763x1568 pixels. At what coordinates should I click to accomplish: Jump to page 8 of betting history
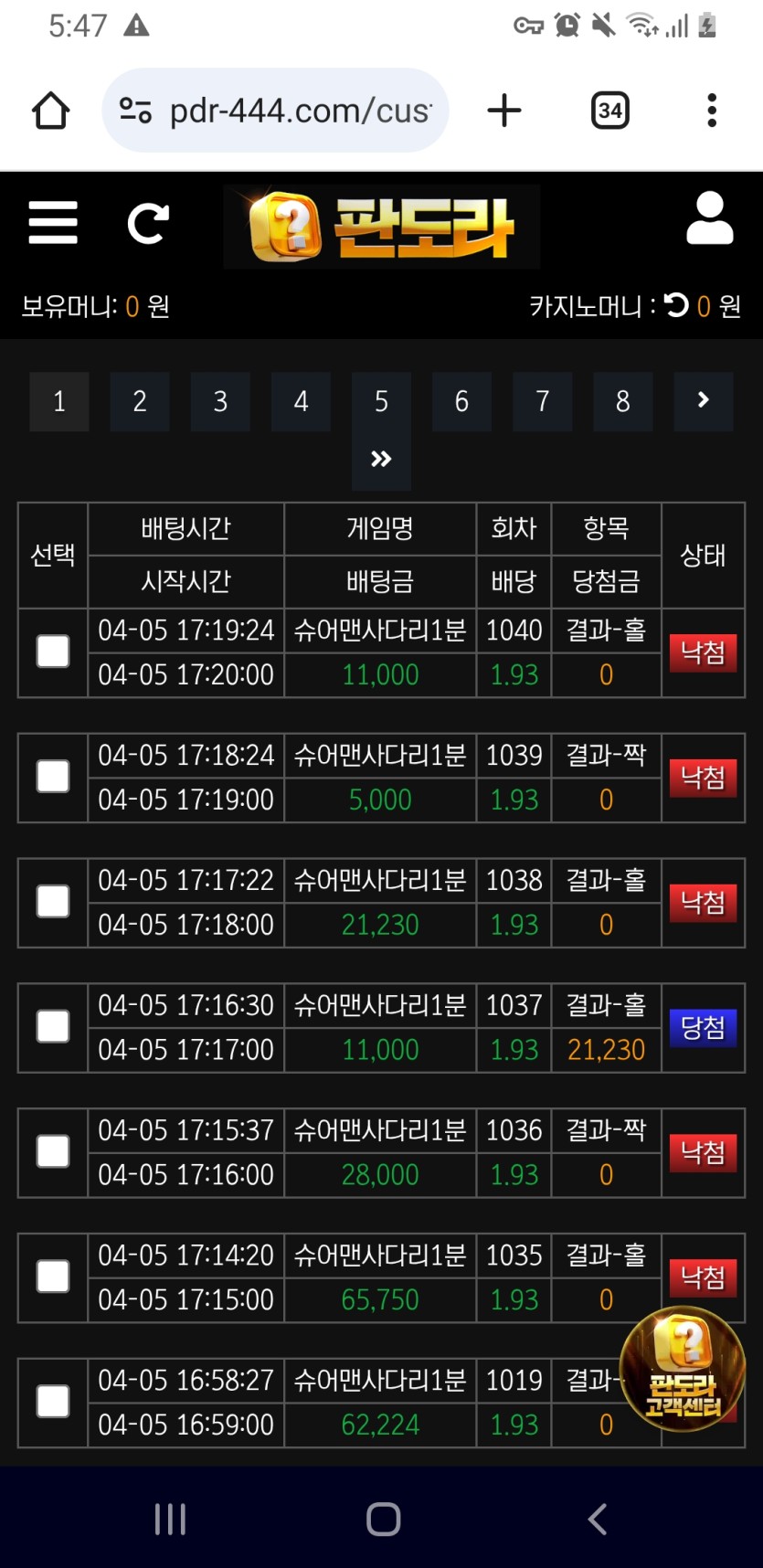point(622,401)
